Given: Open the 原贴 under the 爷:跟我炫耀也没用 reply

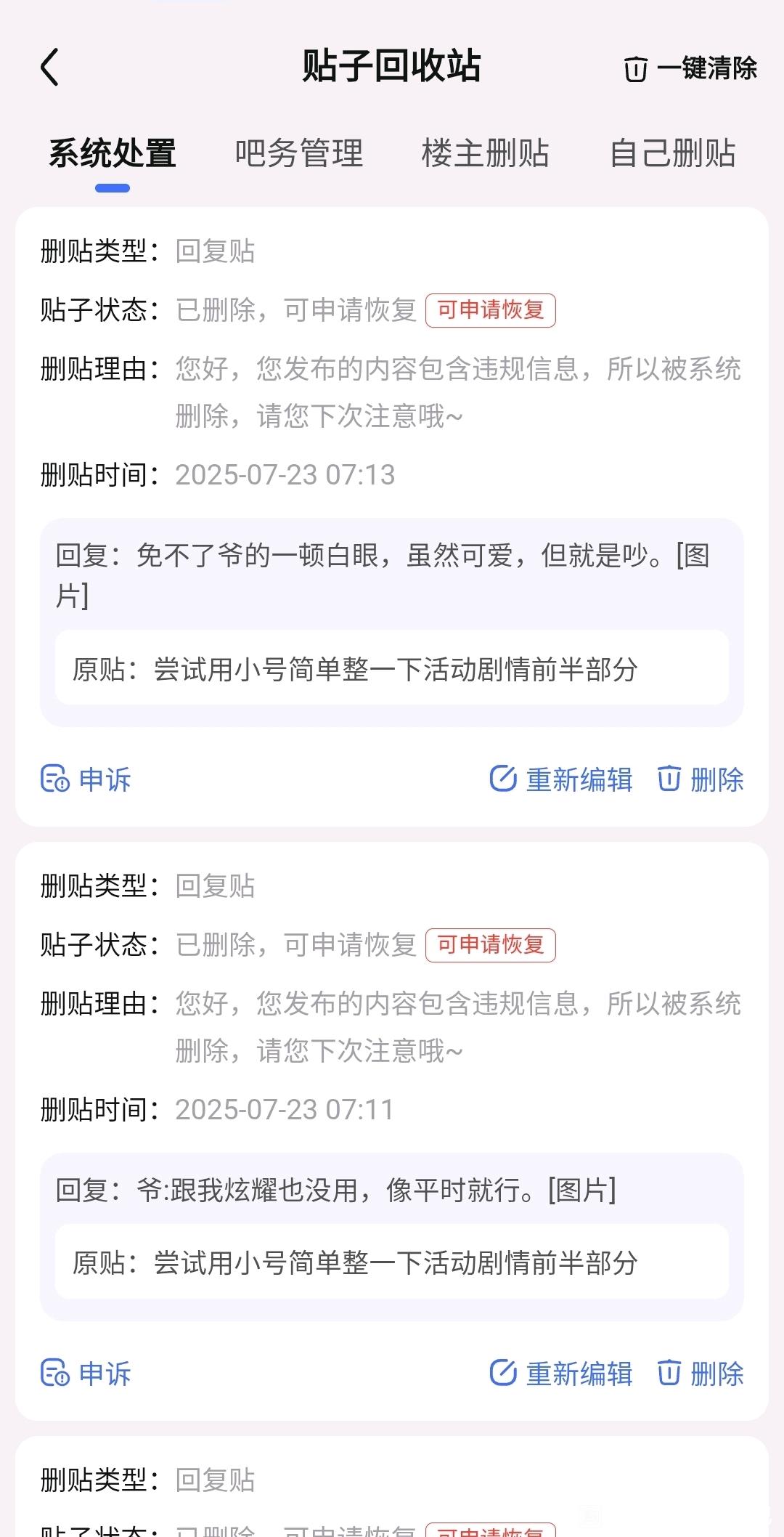Looking at the screenshot, I should 391,1262.
